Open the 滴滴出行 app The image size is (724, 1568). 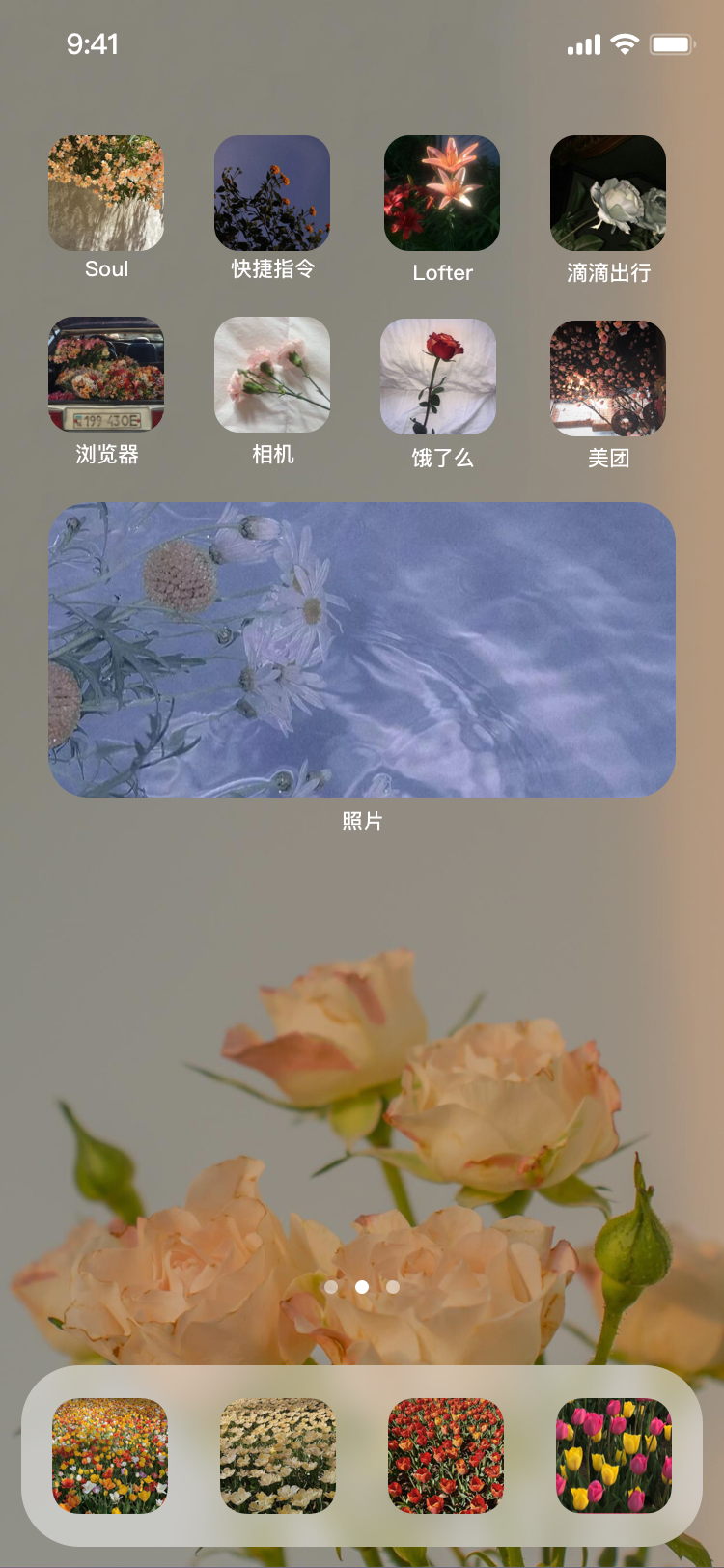[608, 193]
